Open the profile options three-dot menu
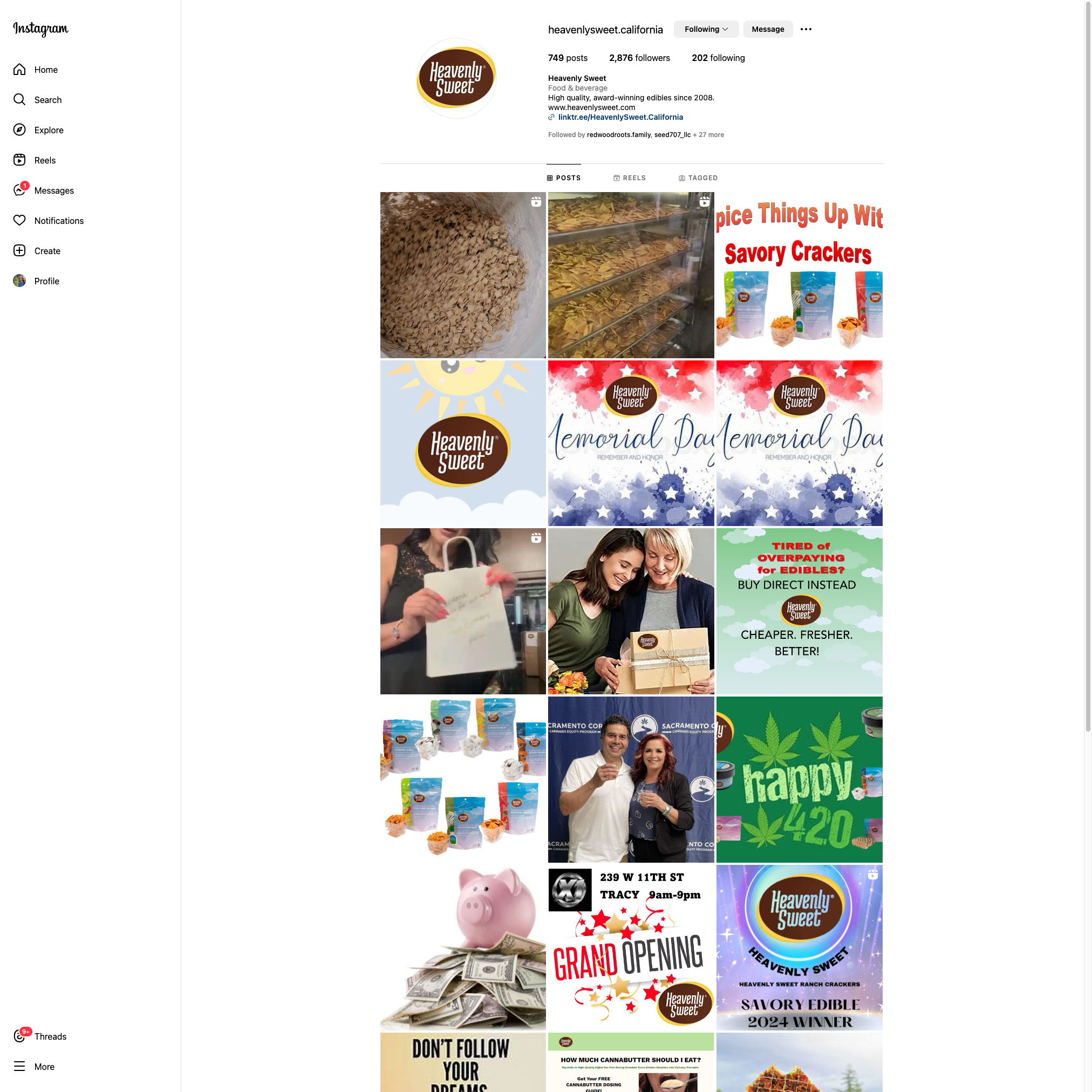 [x=806, y=29]
